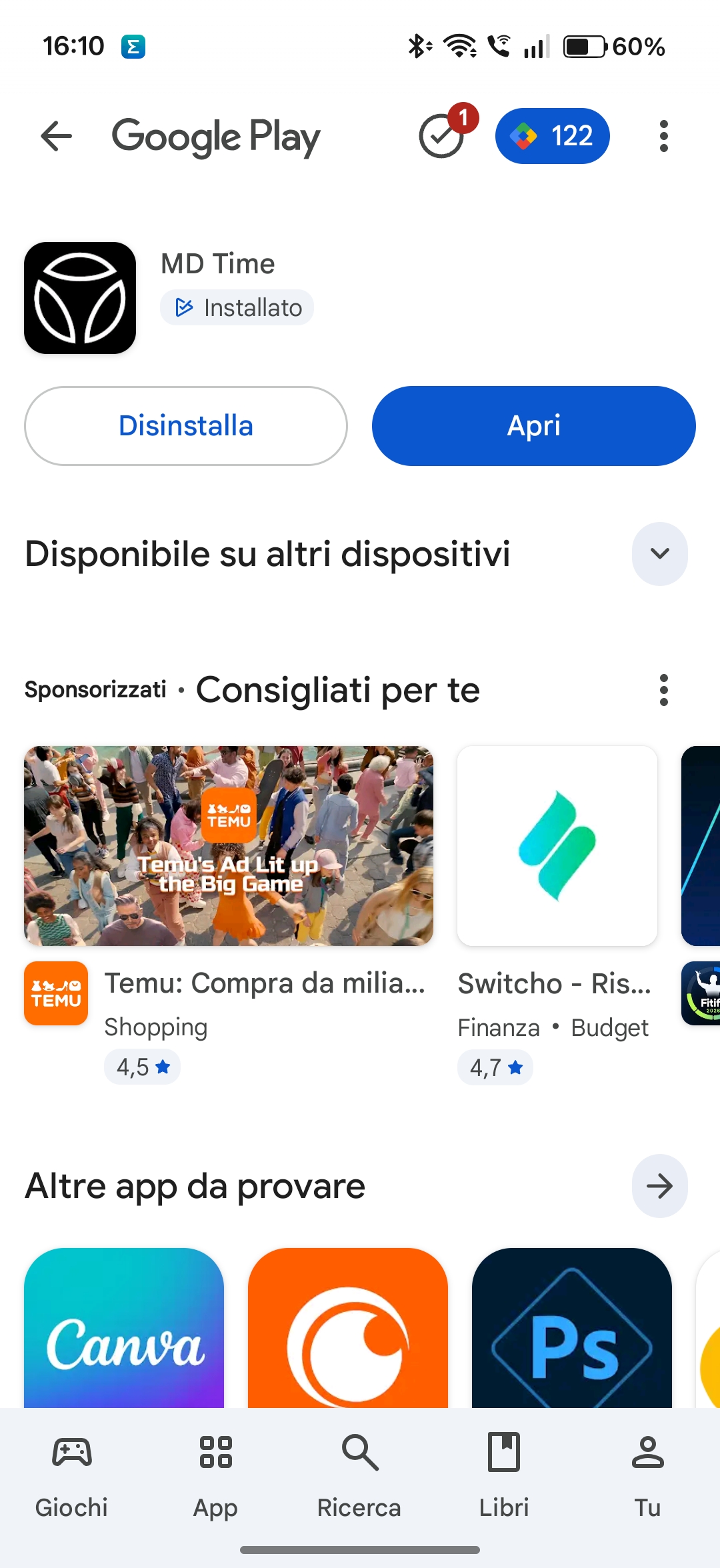The image size is (720, 1568).
Task: See more in Altre app da provare
Action: coord(659,1186)
